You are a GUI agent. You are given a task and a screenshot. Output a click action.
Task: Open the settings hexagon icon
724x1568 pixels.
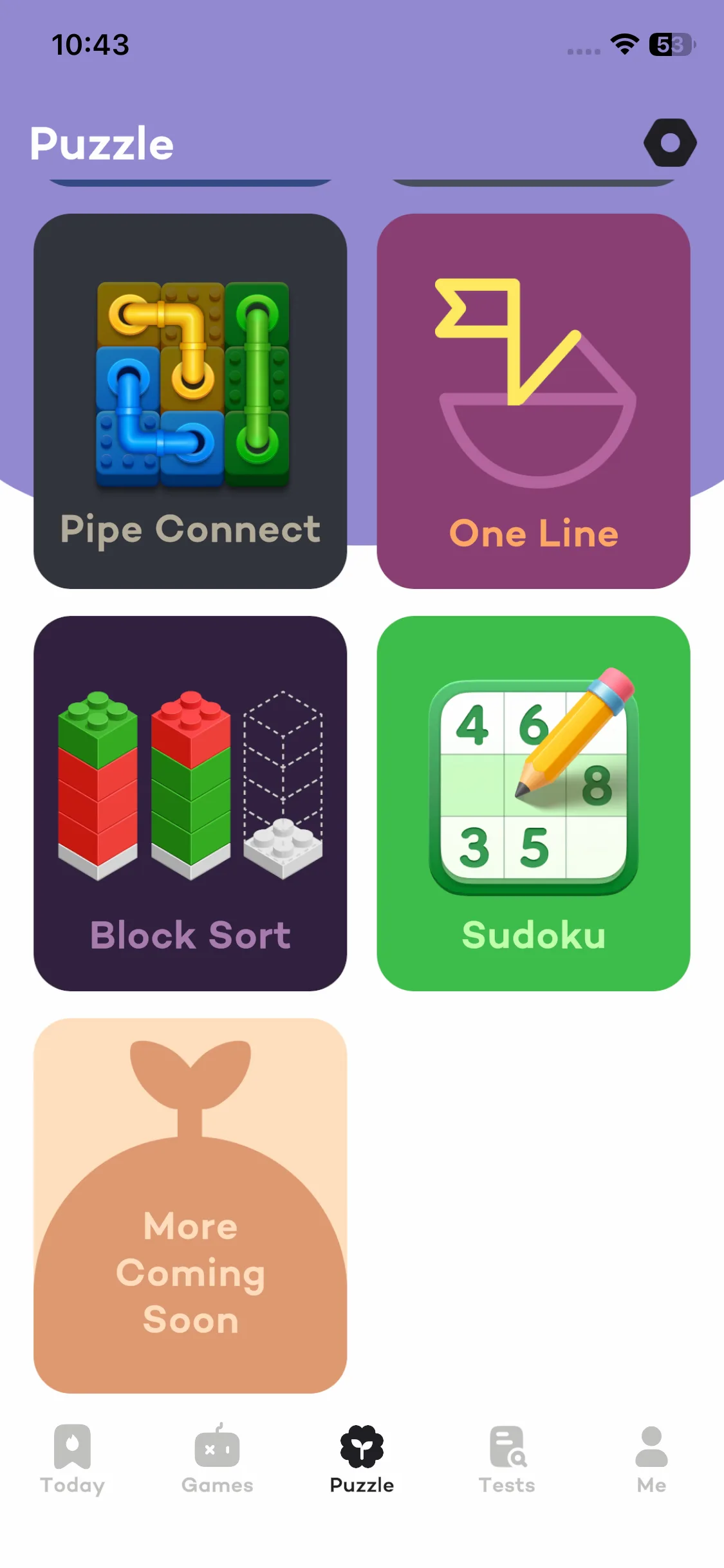[x=670, y=142]
